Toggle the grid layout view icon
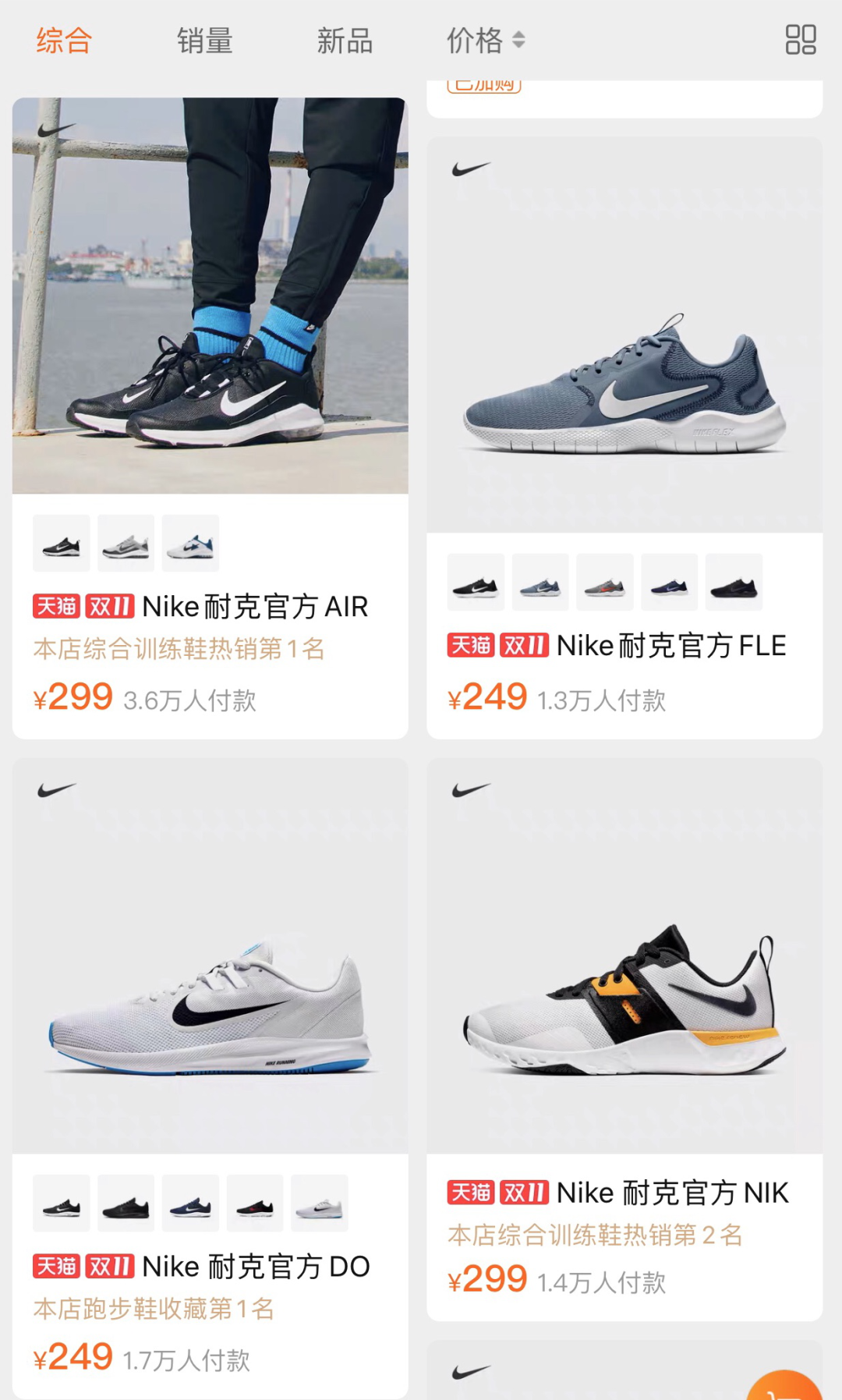842x1400 pixels. pyautogui.click(x=800, y=40)
